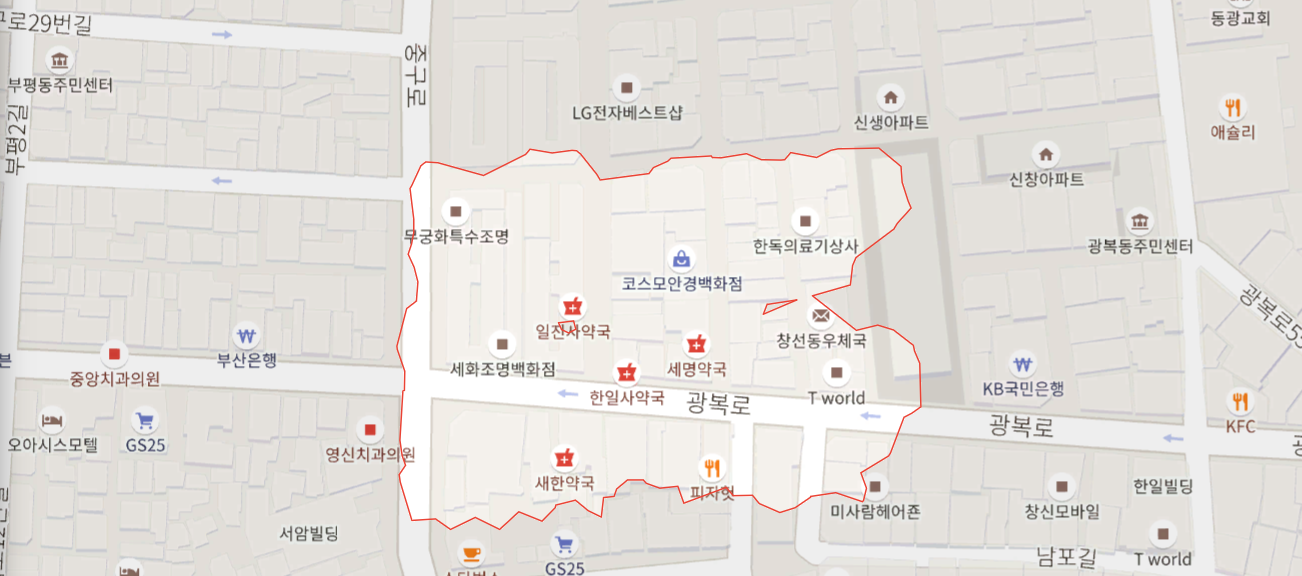Tap the 무궁화특수조명 marker
The image size is (1302, 576).
pyautogui.click(x=456, y=211)
